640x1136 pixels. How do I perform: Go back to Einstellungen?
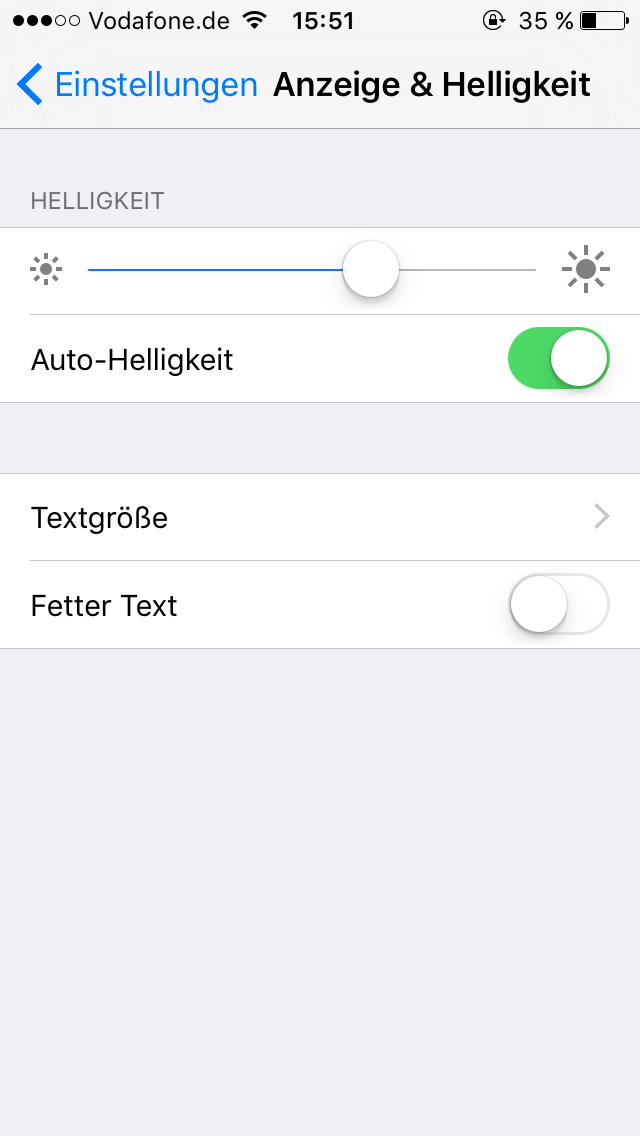(137, 85)
